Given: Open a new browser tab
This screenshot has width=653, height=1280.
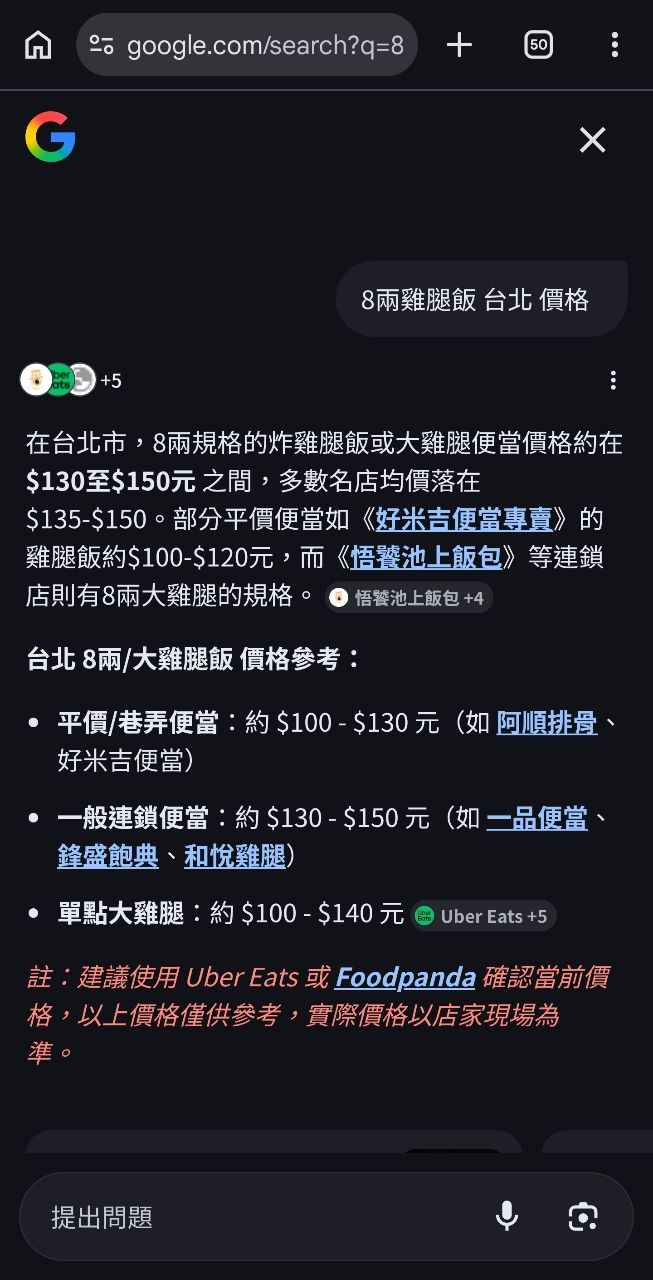Looking at the screenshot, I should pyautogui.click(x=459, y=45).
